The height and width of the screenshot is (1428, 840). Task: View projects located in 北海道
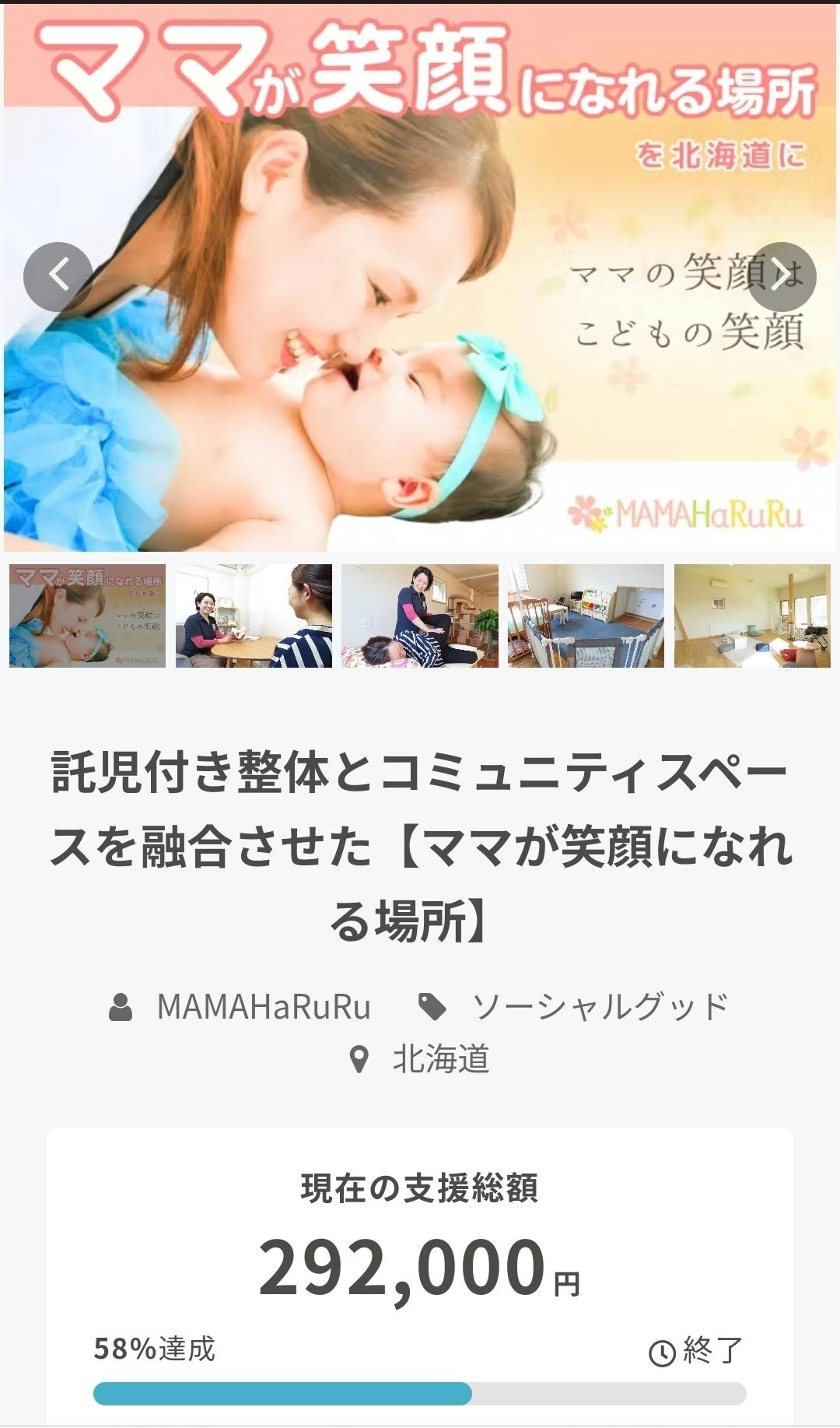click(440, 1059)
